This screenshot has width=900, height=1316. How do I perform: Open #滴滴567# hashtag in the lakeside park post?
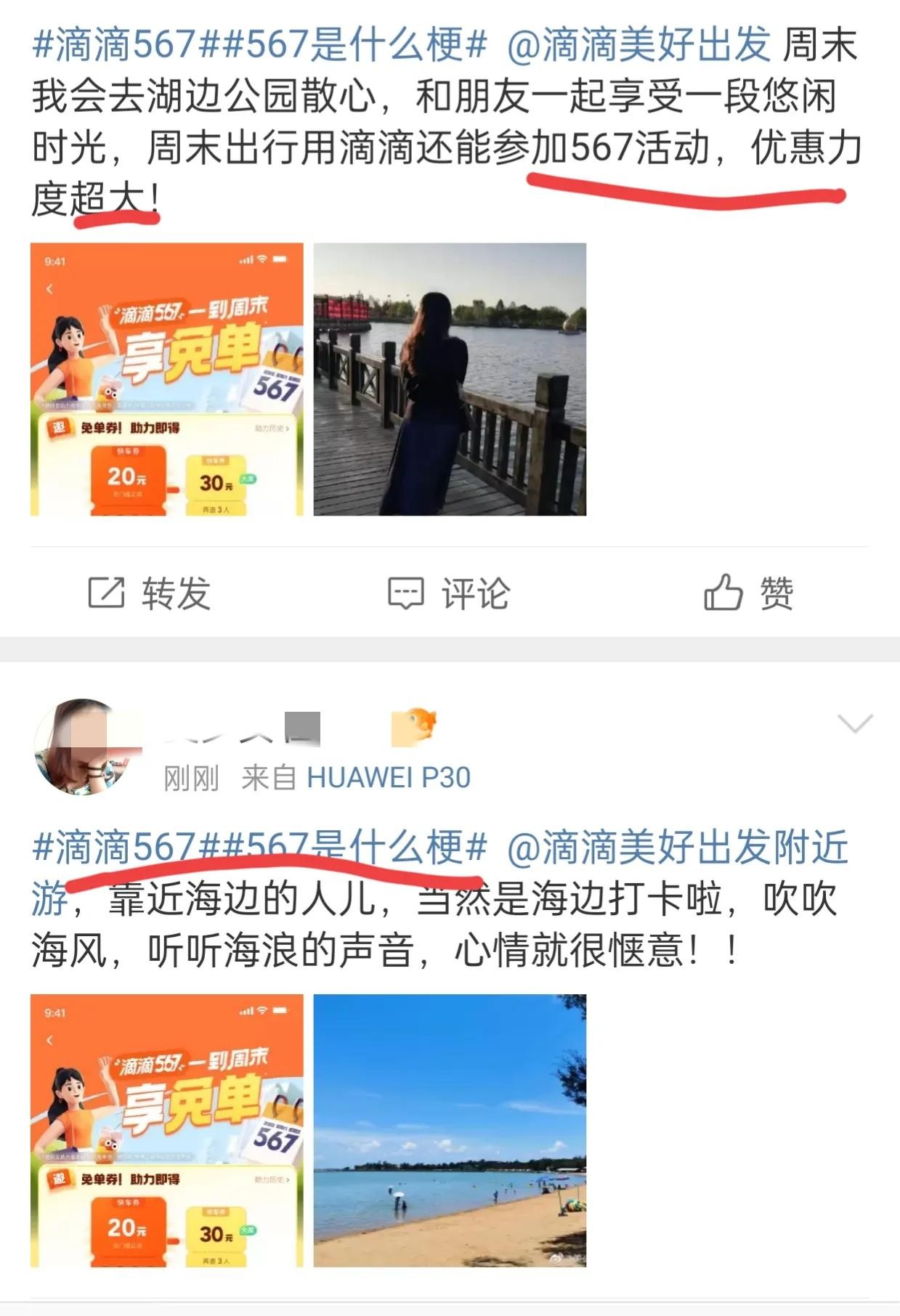click(115, 45)
